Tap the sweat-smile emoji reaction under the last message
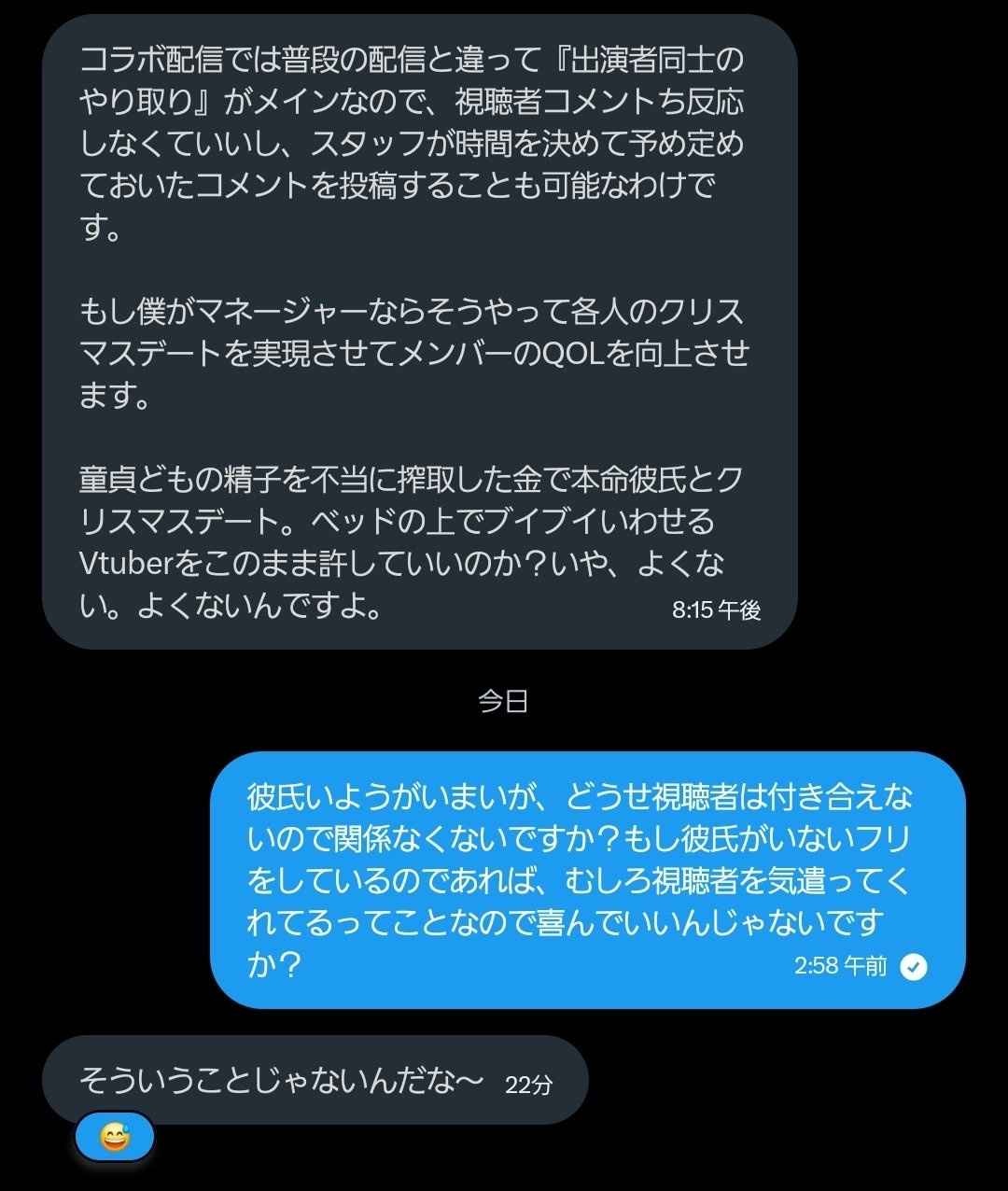1008x1191 pixels. pos(114,1137)
